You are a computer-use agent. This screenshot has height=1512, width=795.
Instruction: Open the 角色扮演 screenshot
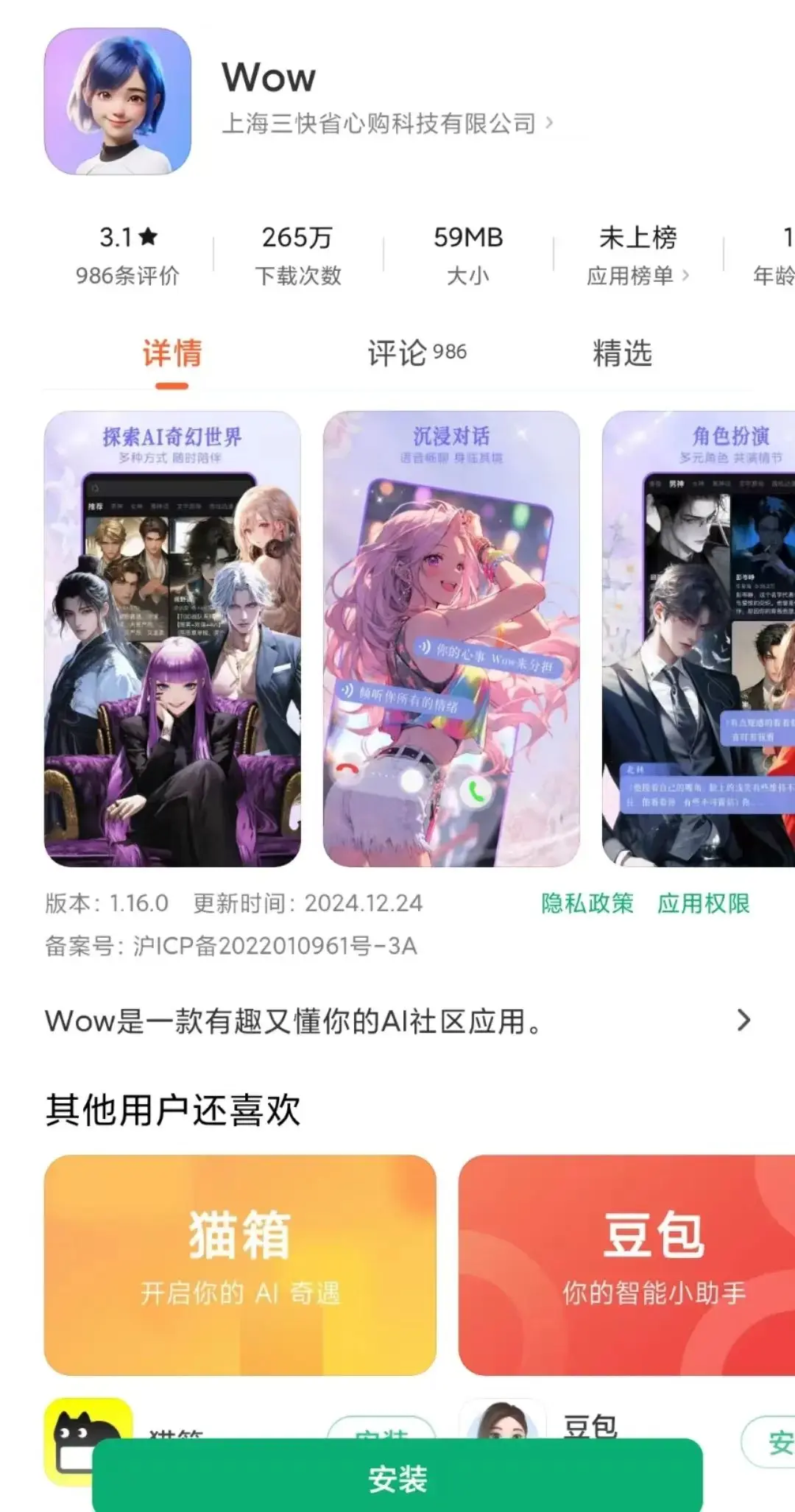tap(699, 639)
